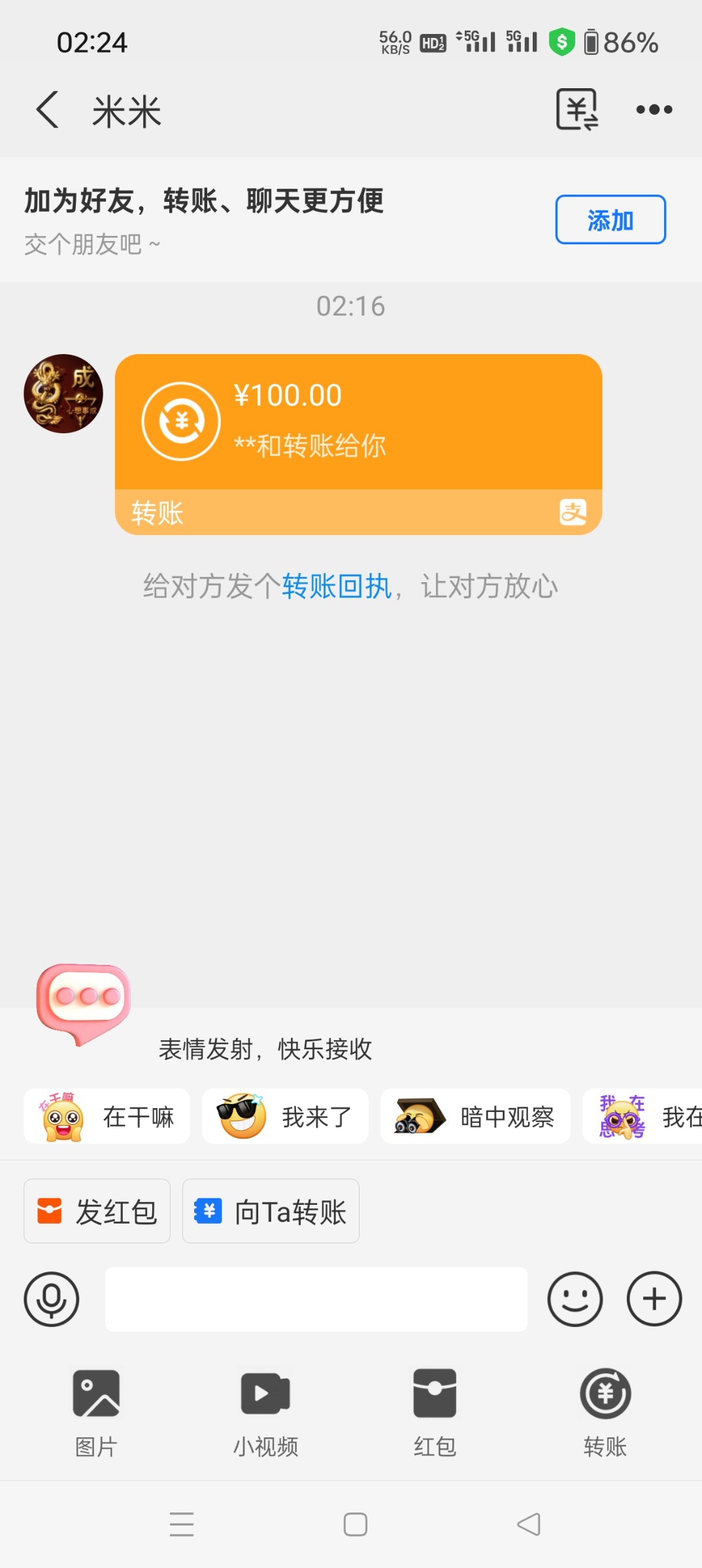Tap 添加 to add as friend

point(610,220)
